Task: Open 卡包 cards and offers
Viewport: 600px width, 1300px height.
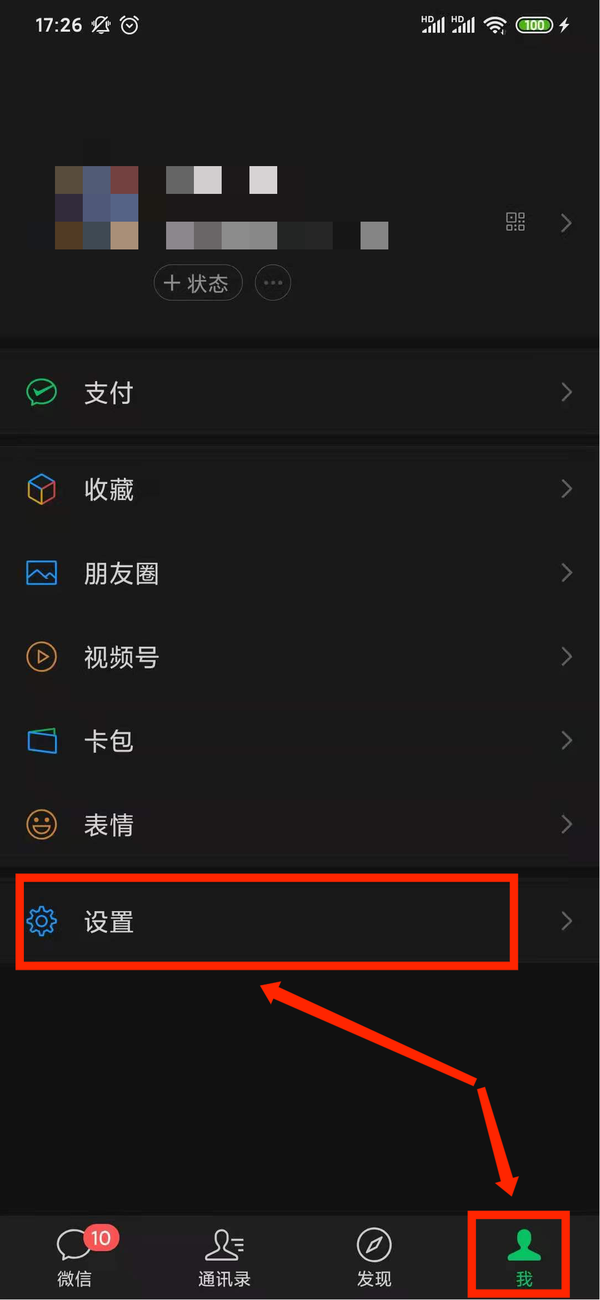Action: tap(300, 741)
